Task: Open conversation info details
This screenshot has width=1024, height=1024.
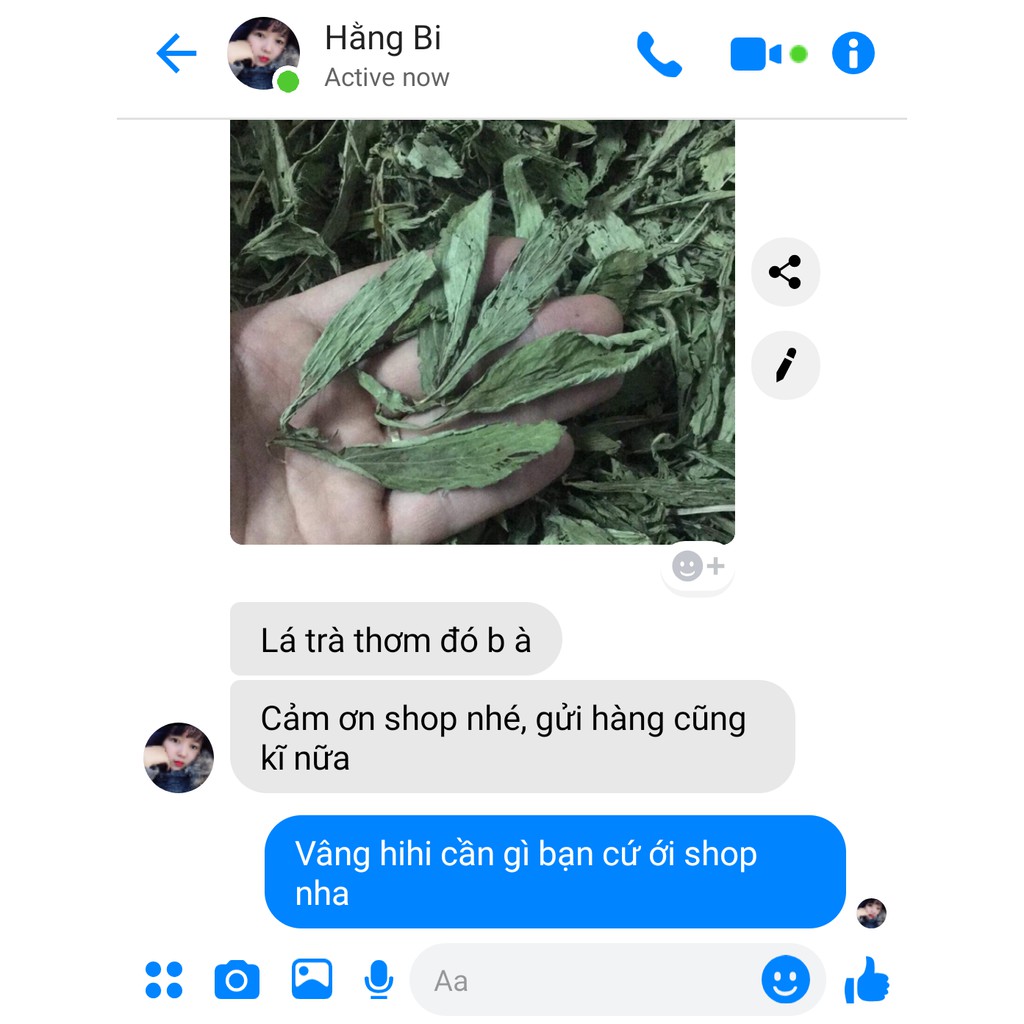Action: 853,54
